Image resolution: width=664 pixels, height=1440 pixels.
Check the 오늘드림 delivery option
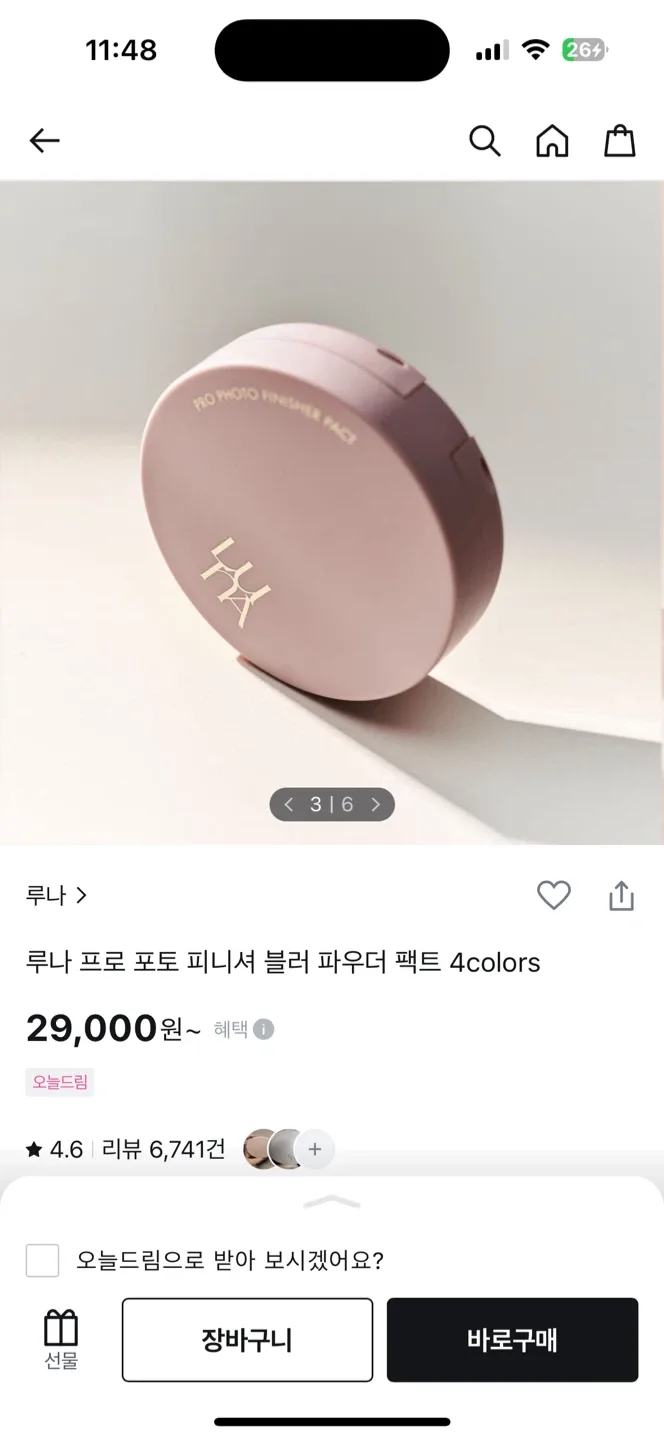42,1261
